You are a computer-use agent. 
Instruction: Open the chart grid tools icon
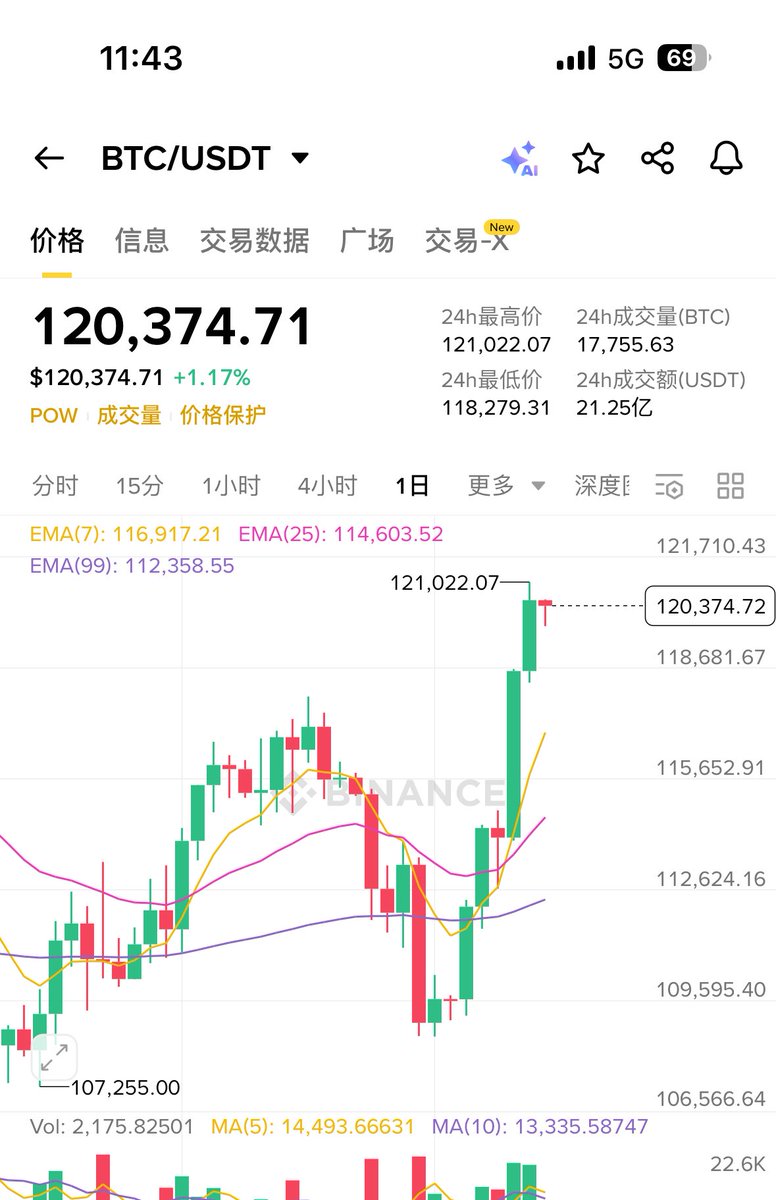coord(731,486)
